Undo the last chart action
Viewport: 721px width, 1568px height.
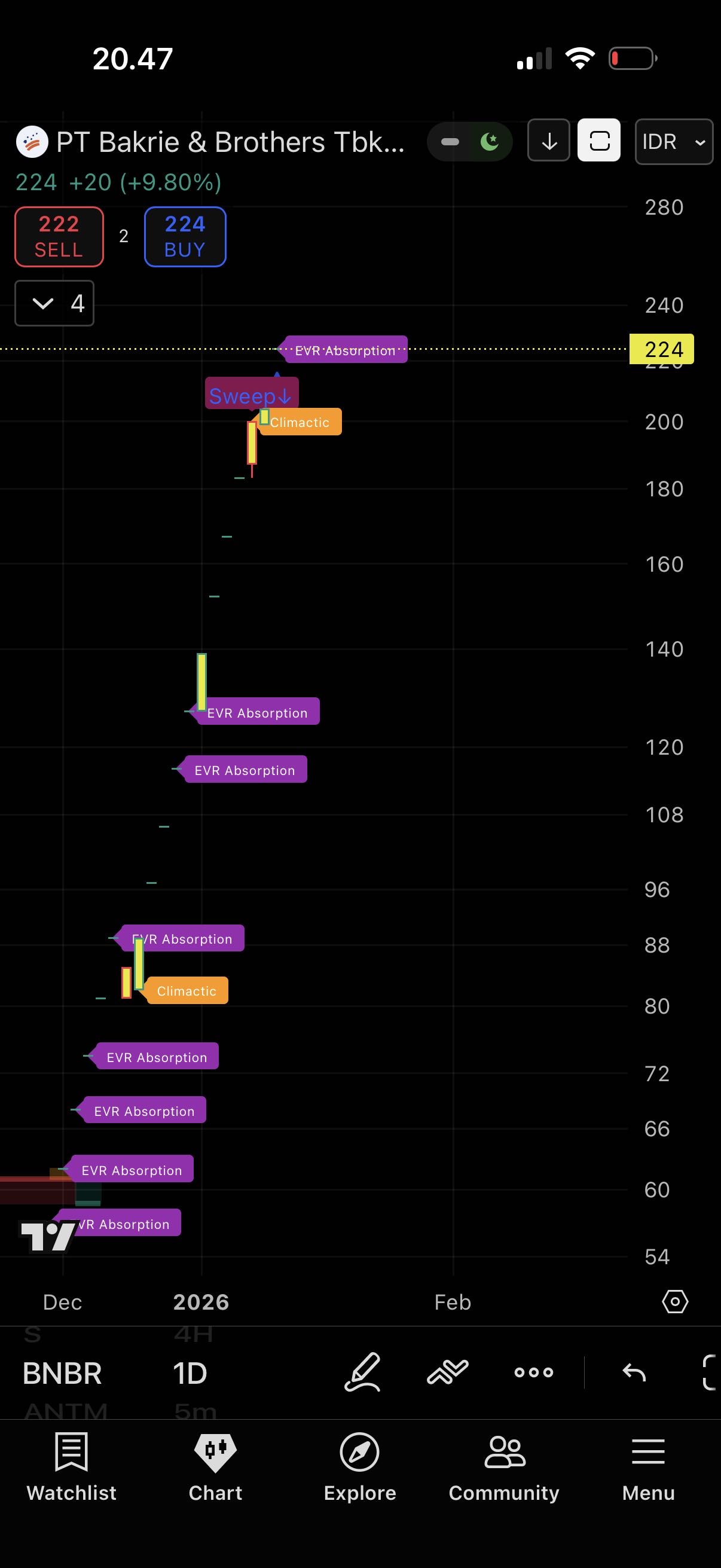(x=634, y=1372)
